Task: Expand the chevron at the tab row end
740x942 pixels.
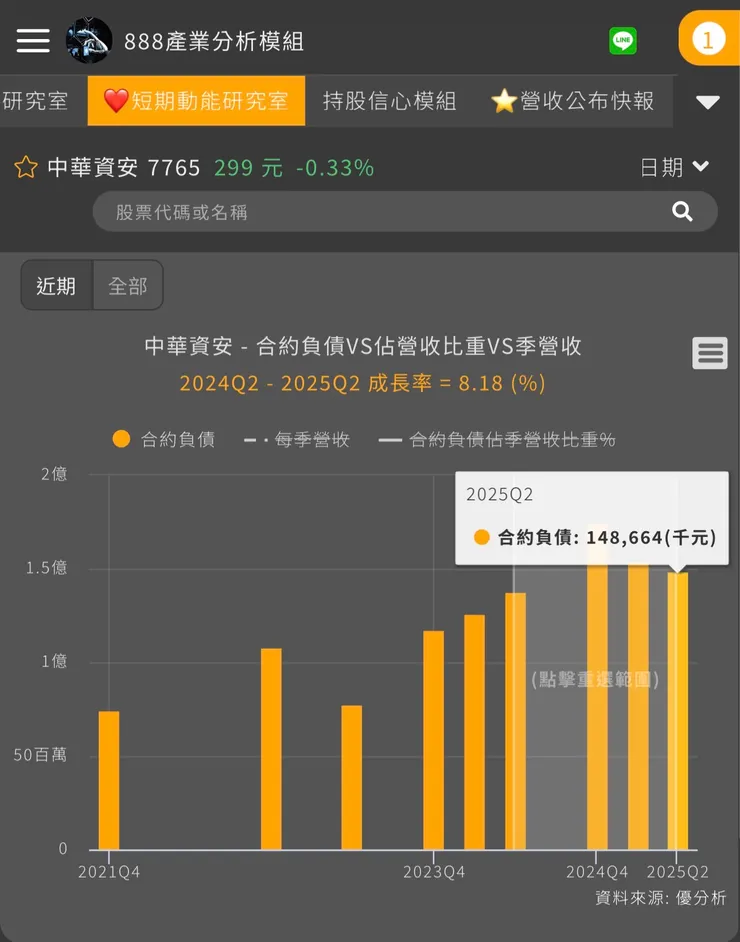Action: tap(708, 101)
